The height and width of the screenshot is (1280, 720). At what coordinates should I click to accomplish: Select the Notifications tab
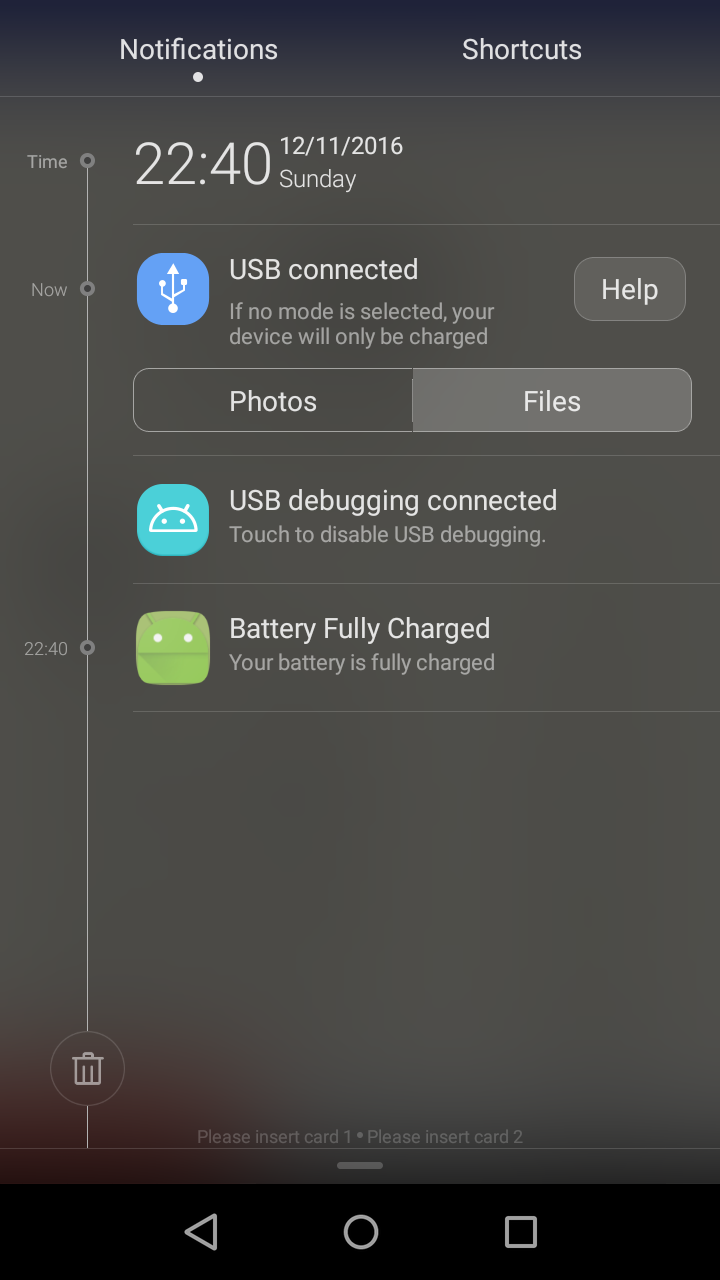(x=198, y=49)
